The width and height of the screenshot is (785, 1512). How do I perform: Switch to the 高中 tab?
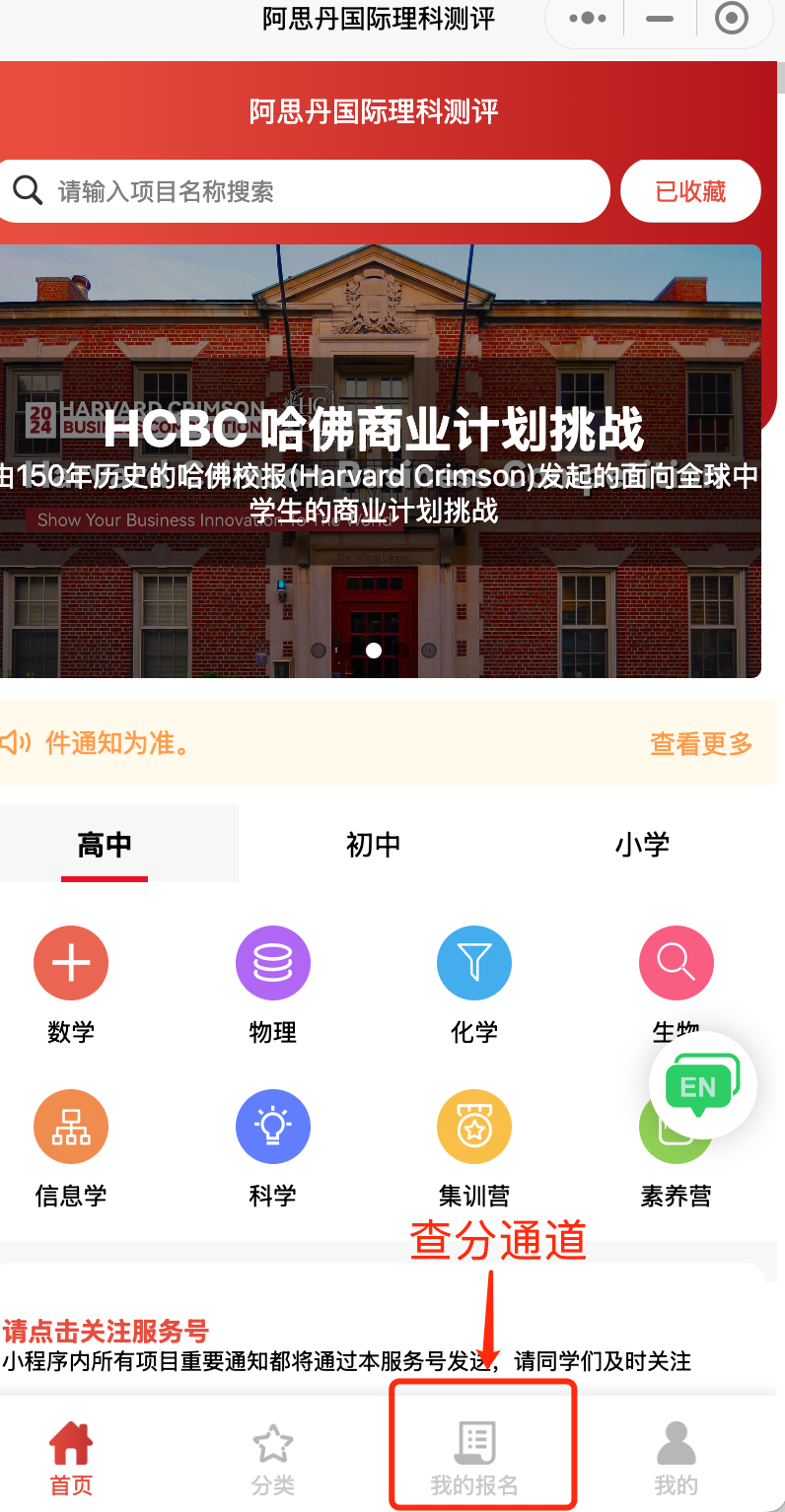(105, 845)
